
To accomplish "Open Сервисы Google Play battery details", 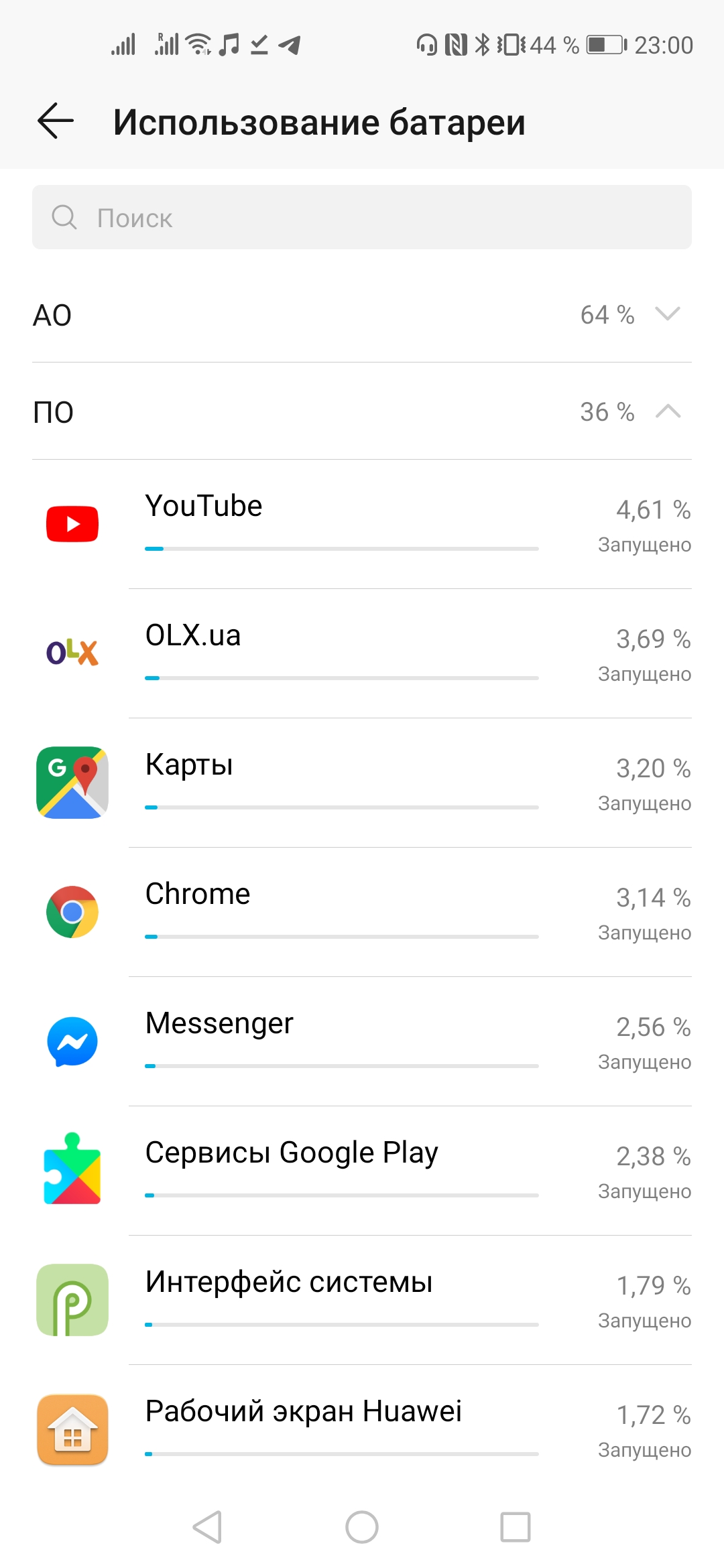I will coord(362,1171).
